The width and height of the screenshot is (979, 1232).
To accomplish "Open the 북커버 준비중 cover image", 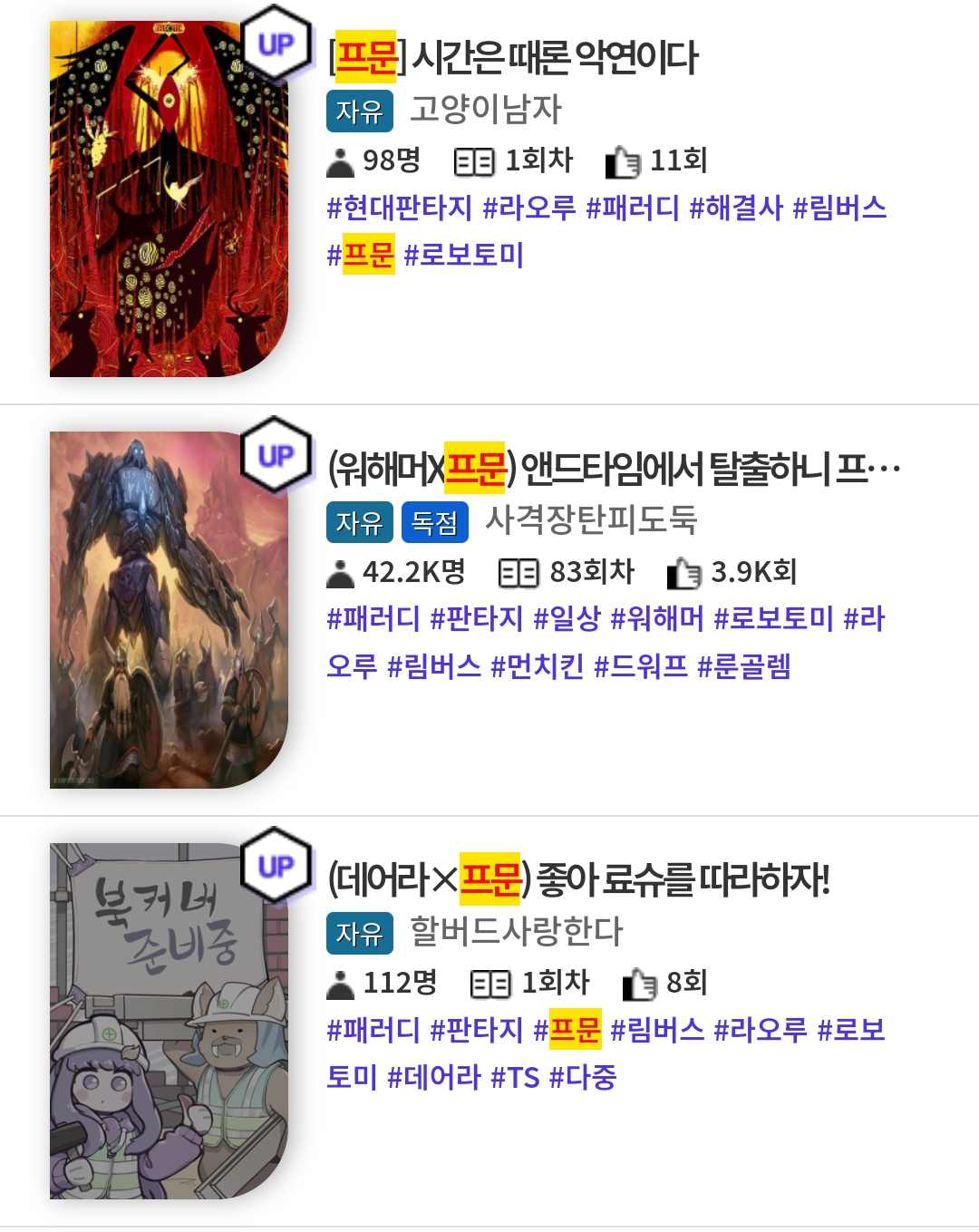I will pyautogui.click(x=169, y=1021).
